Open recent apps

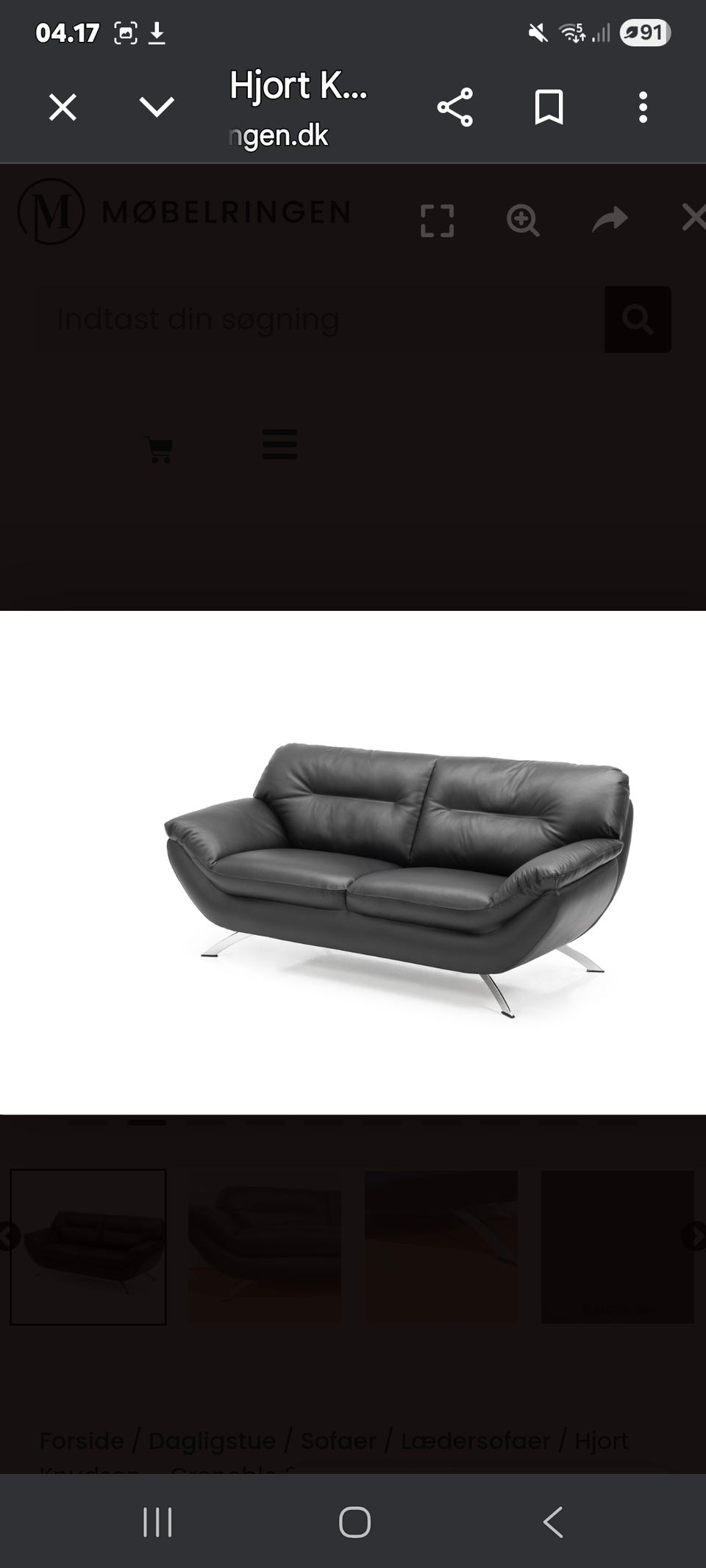pyautogui.click(x=157, y=1522)
